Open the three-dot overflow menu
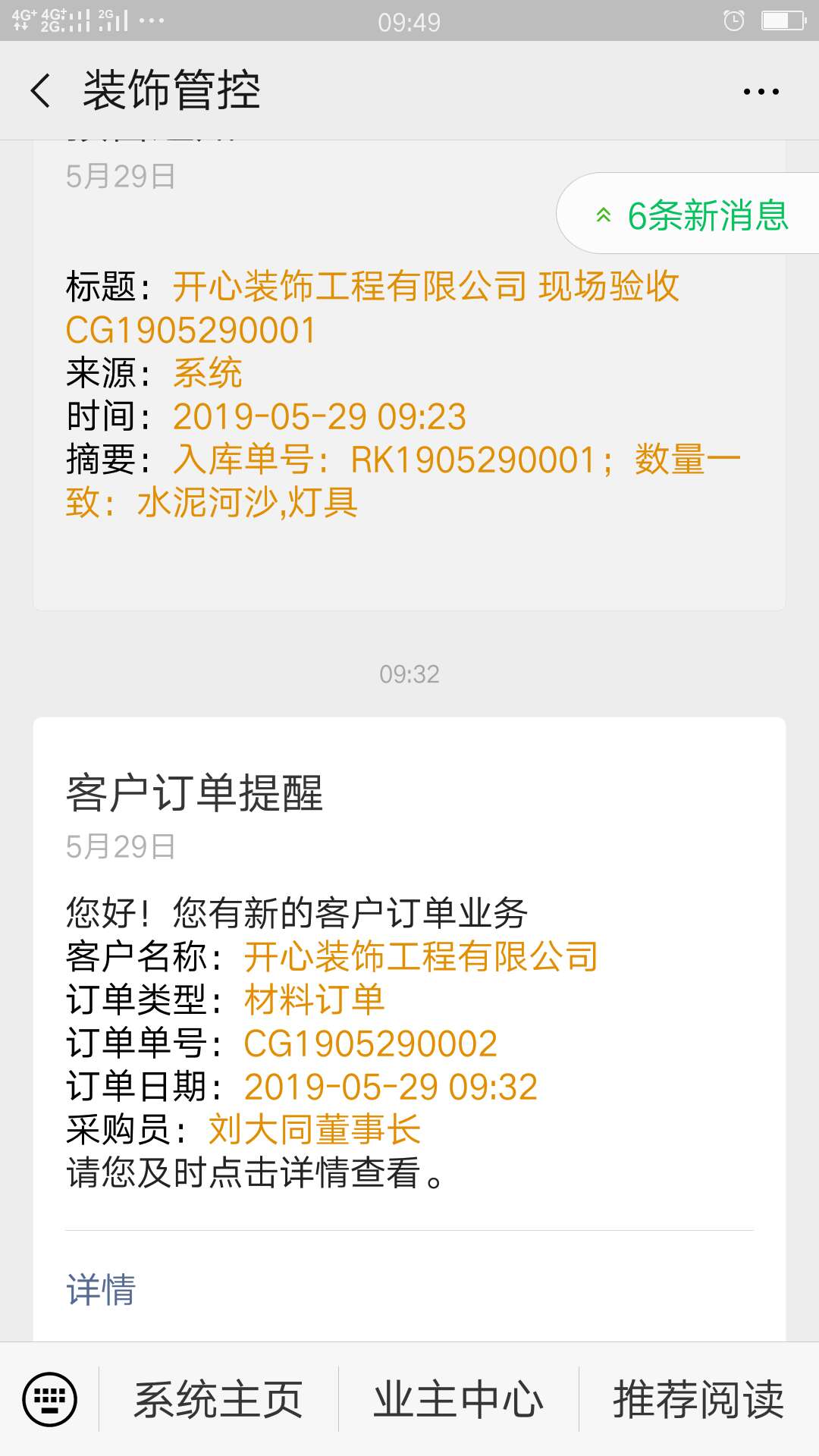Image resolution: width=819 pixels, height=1456 pixels. pyautogui.click(x=761, y=92)
